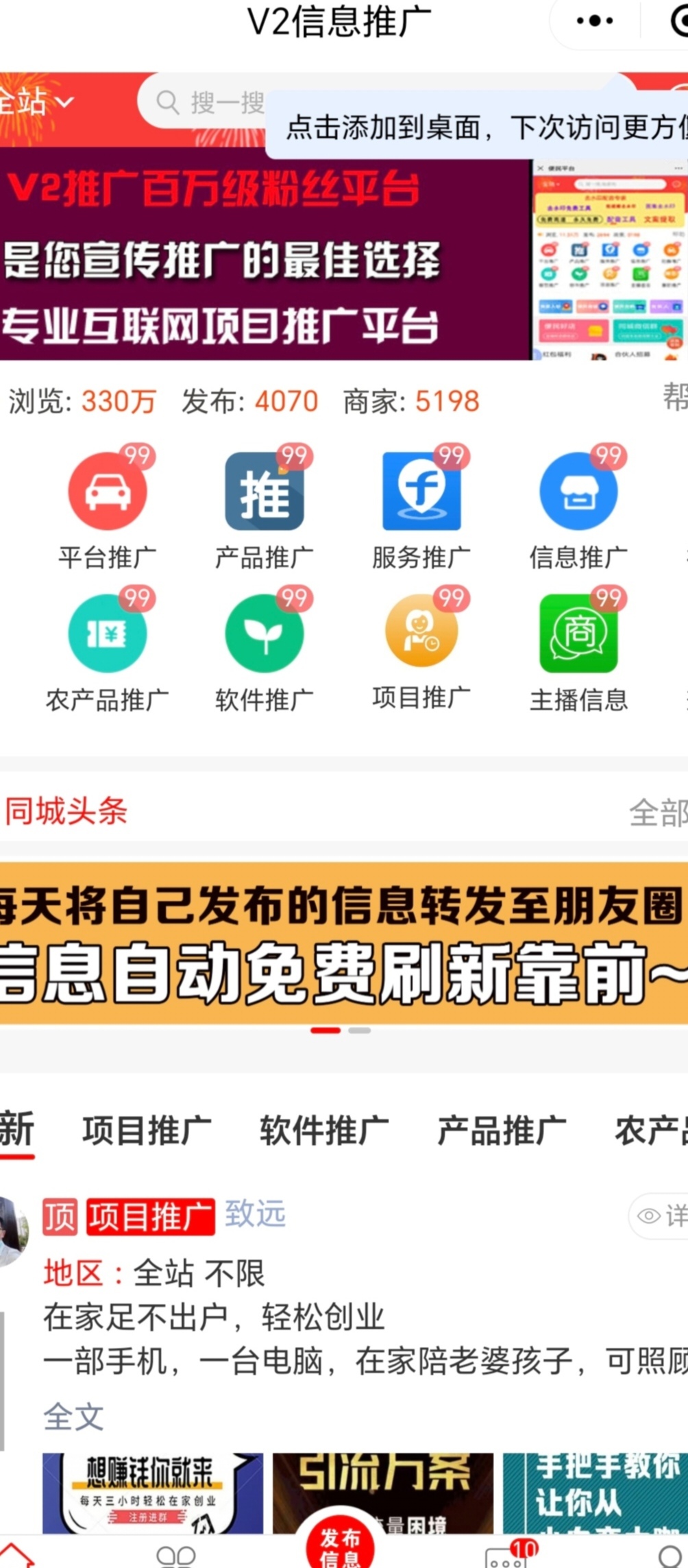The height and width of the screenshot is (1568, 688).
Task: Switch to the 软件推广 tab
Action: pos(324,1131)
